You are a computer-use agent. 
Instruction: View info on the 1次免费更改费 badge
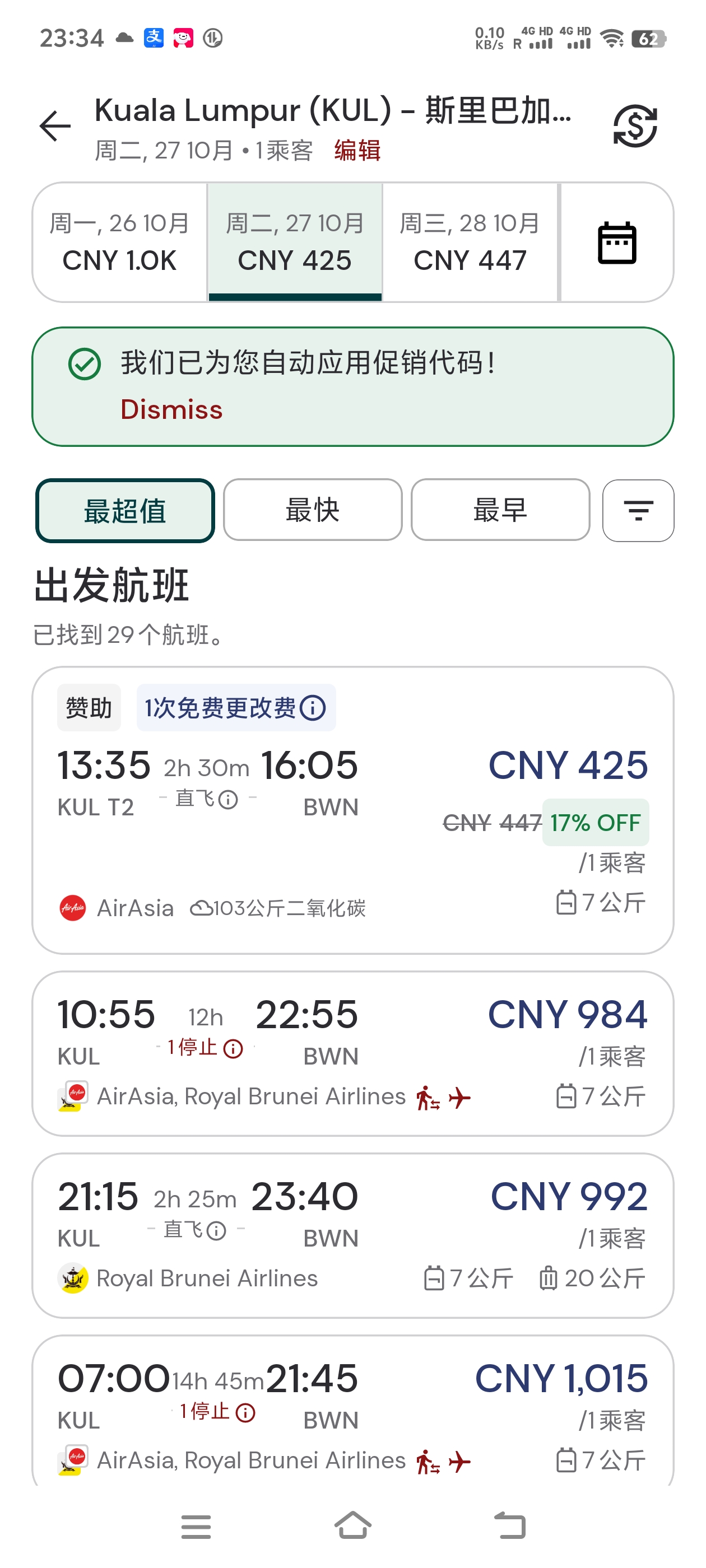[x=313, y=708]
